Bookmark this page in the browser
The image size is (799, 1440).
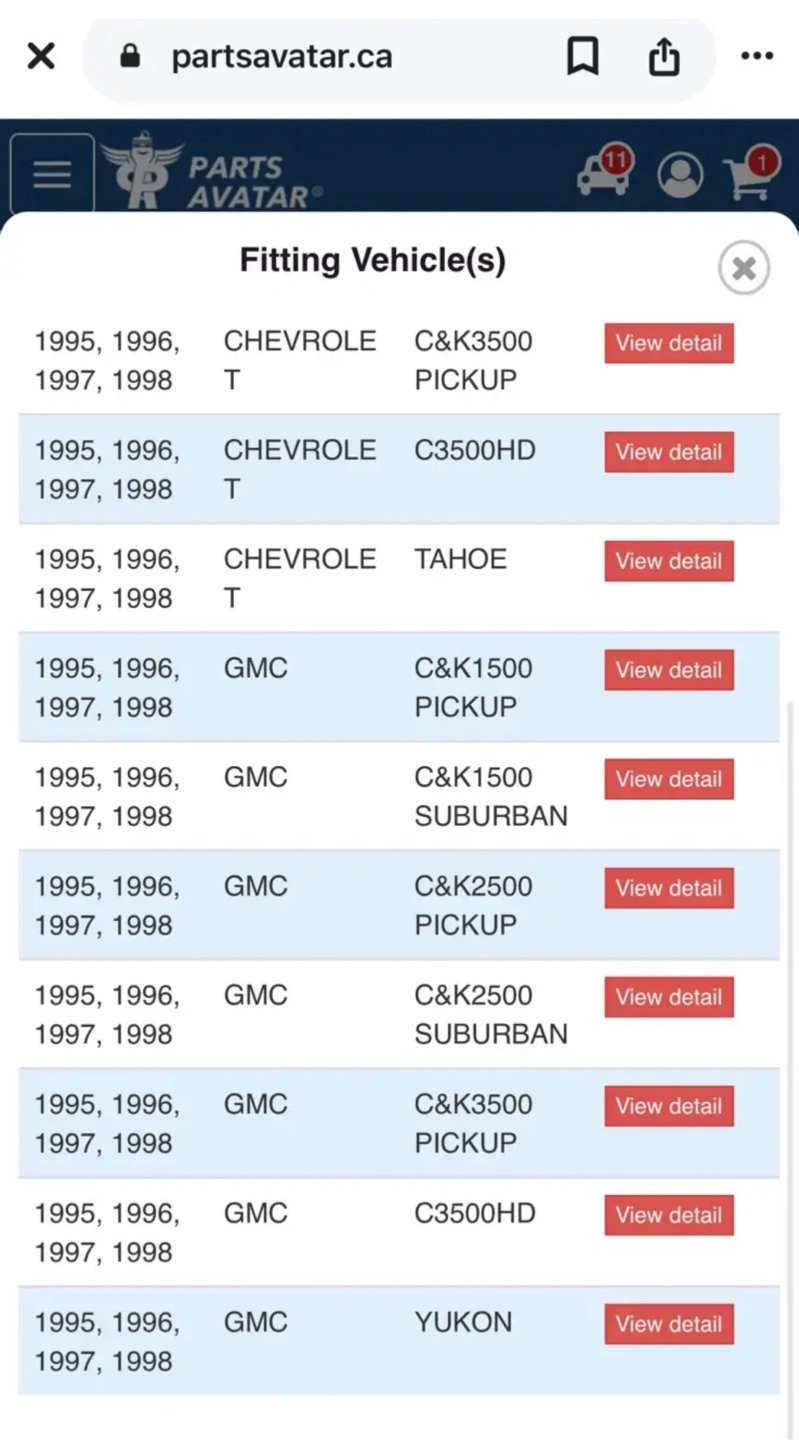(x=583, y=57)
